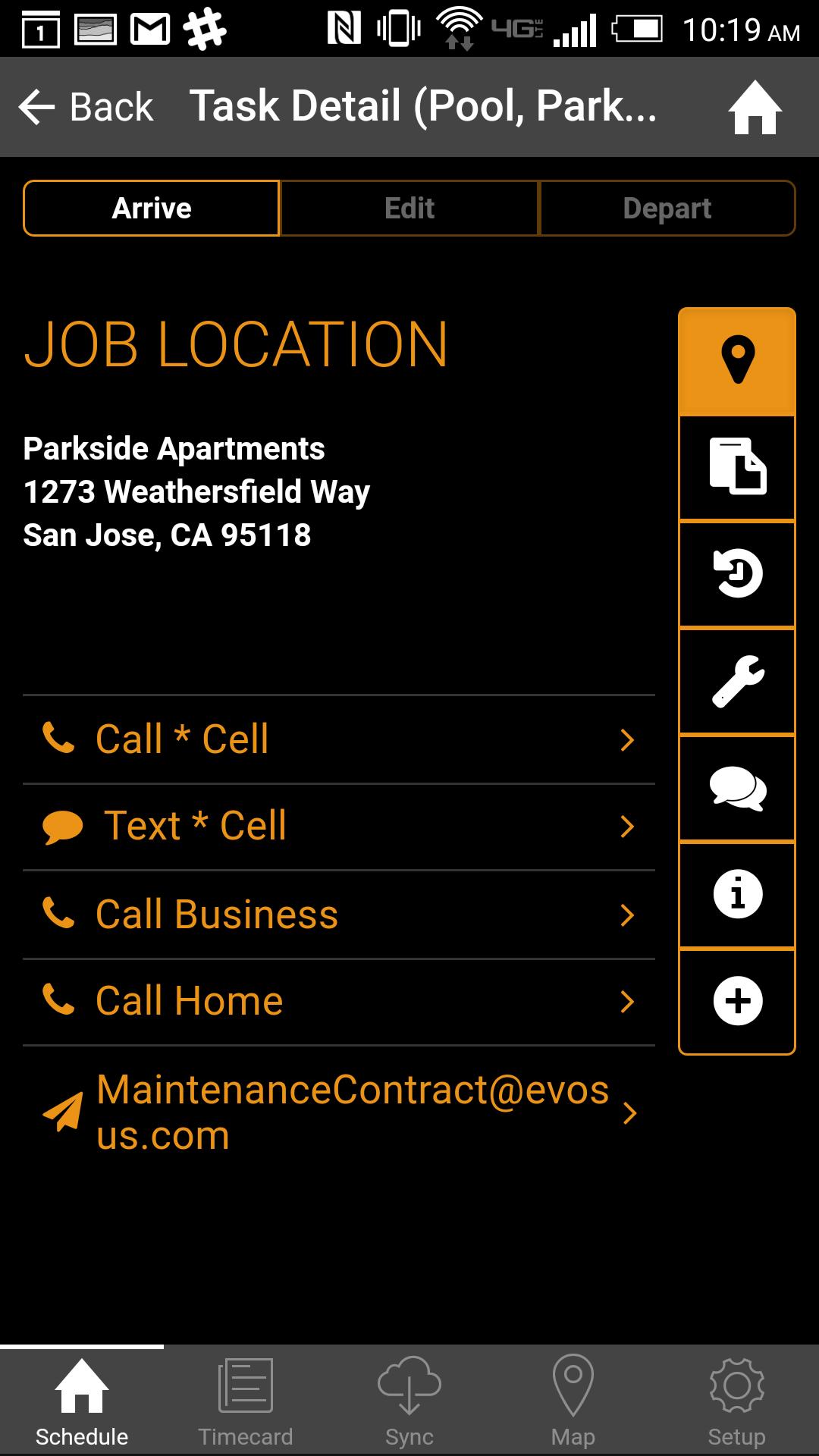Switch to the Timecard tab
The height and width of the screenshot is (1456, 819).
tap(246, 1401)
